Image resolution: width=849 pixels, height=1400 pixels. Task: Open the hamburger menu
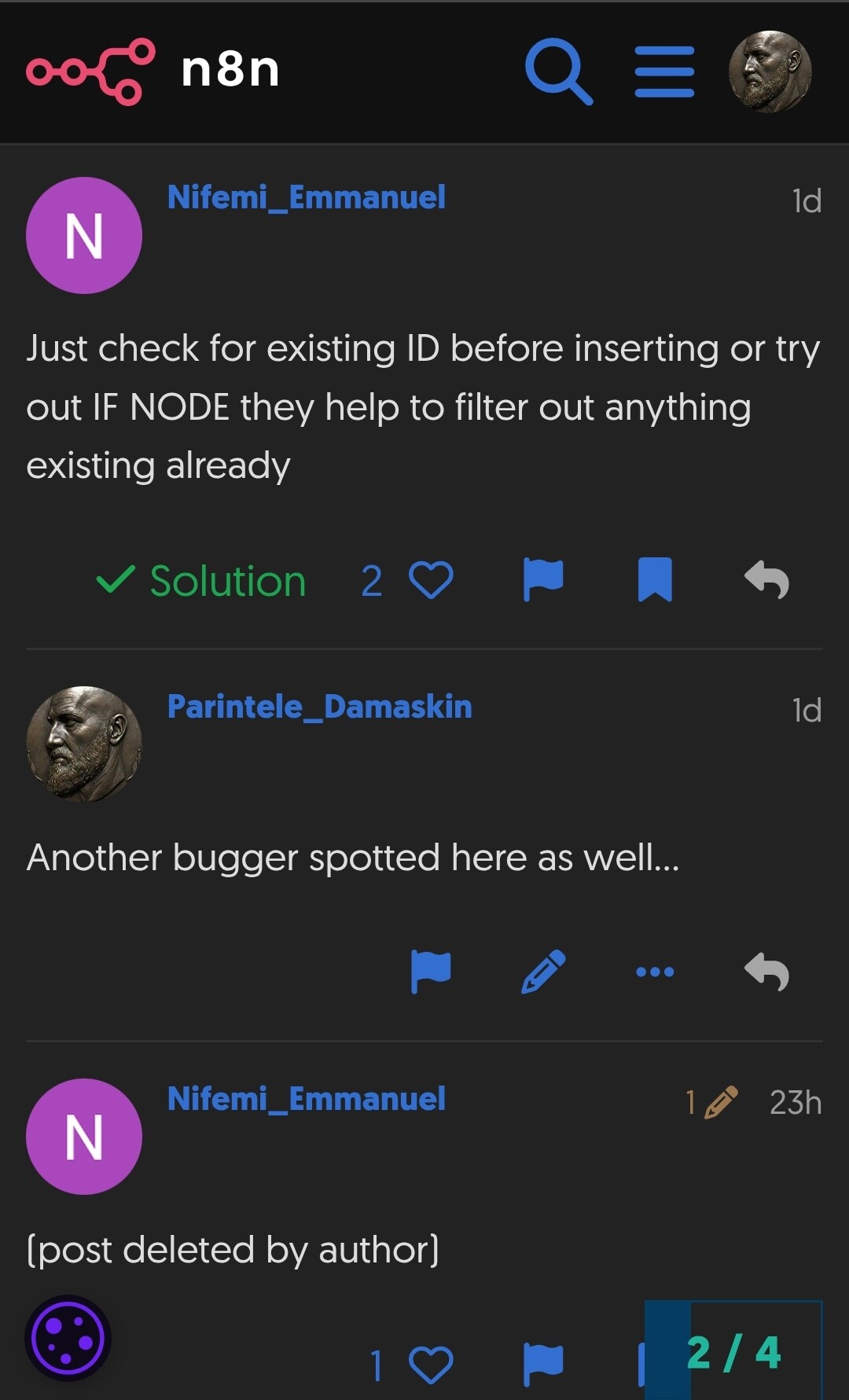[664, 71]
